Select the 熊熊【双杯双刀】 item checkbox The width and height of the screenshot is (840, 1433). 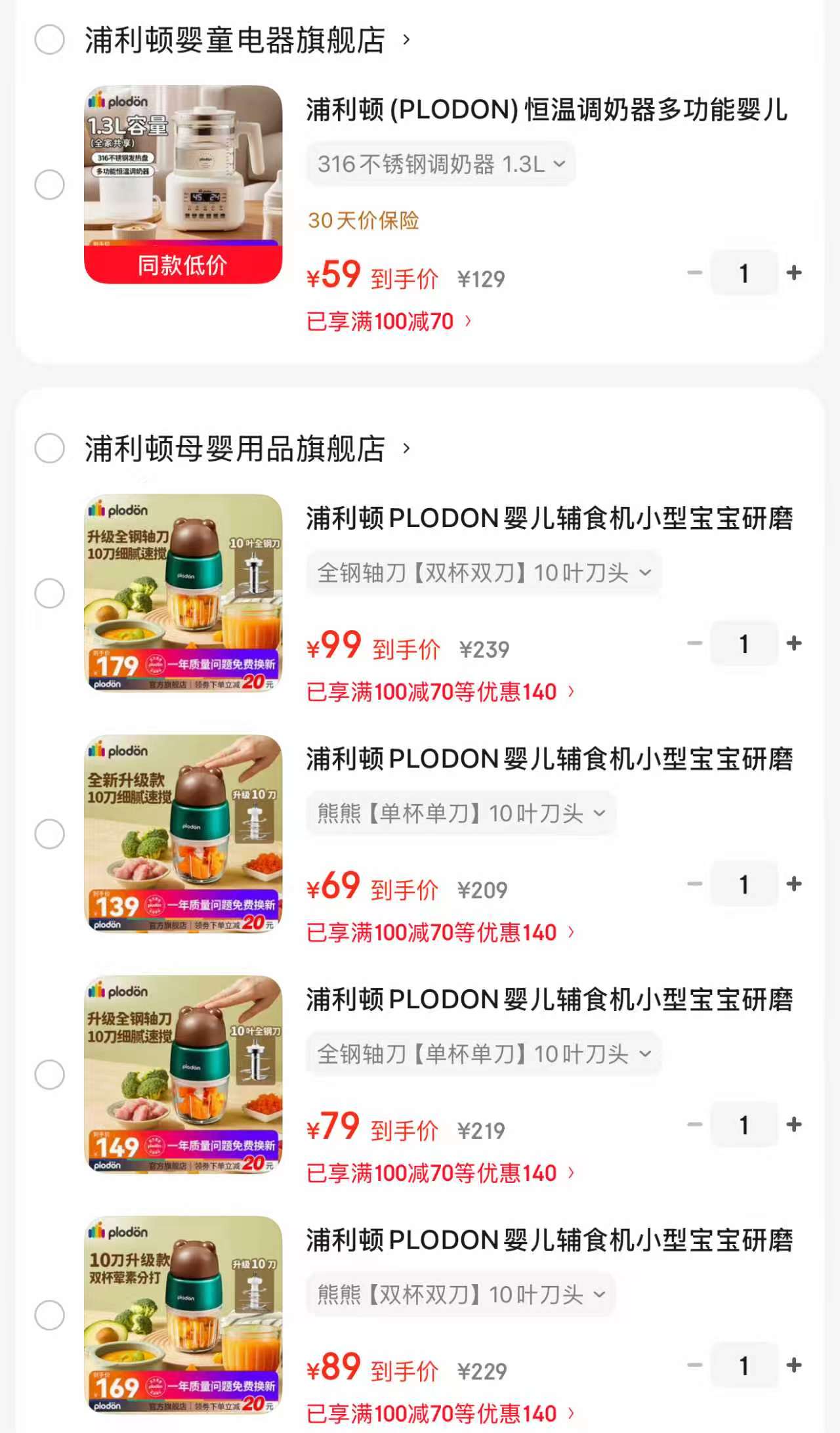pos(49,1315)
